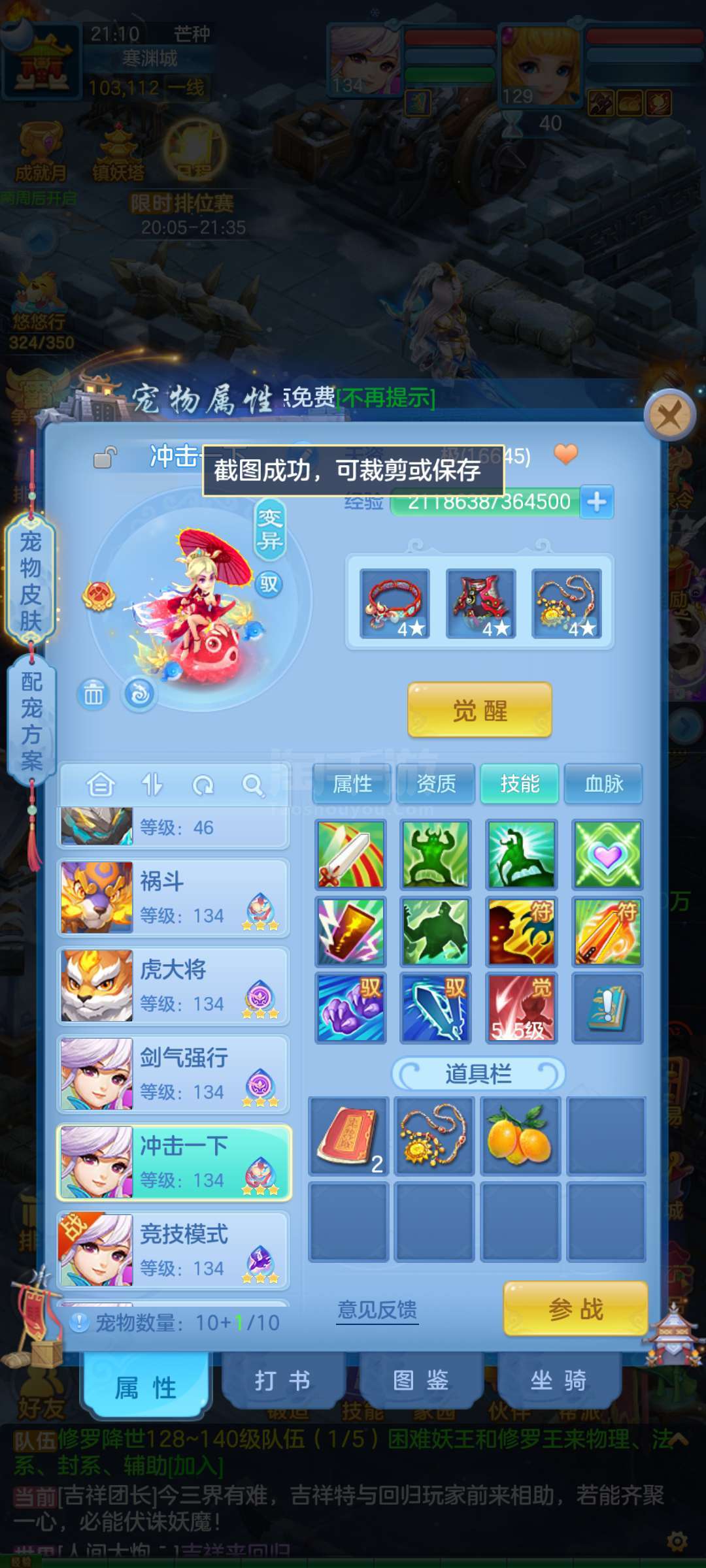Open the 坐骑 bottom tab
Image resolution: width=706 pixels, height=1568 pixels.
pyautogui.click(x=558, y=1380)
